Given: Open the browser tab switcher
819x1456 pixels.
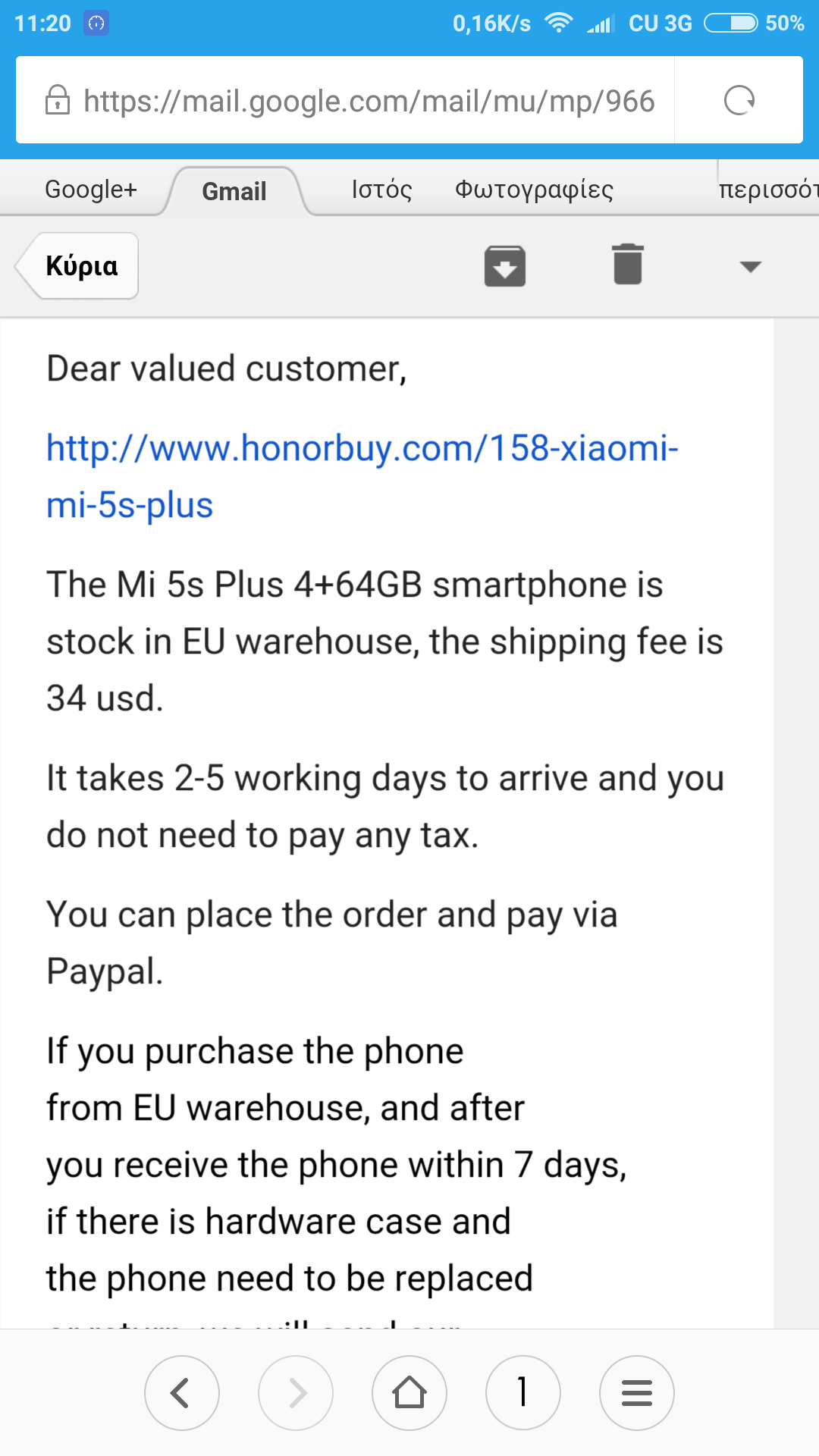Looking at the screenshot, I should coord(523,1393).
